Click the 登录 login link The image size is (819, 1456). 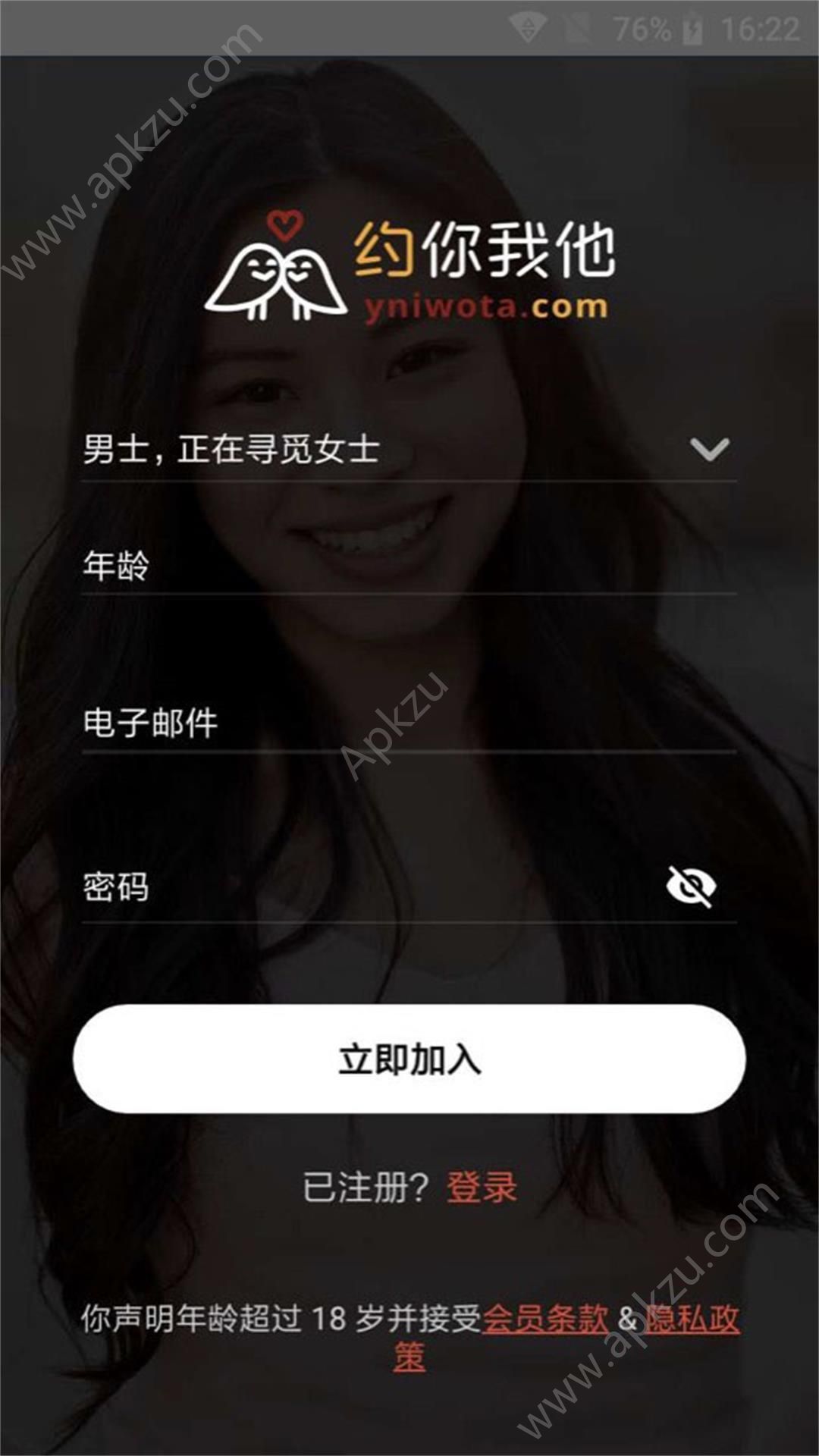click(x=482, y=1188)
